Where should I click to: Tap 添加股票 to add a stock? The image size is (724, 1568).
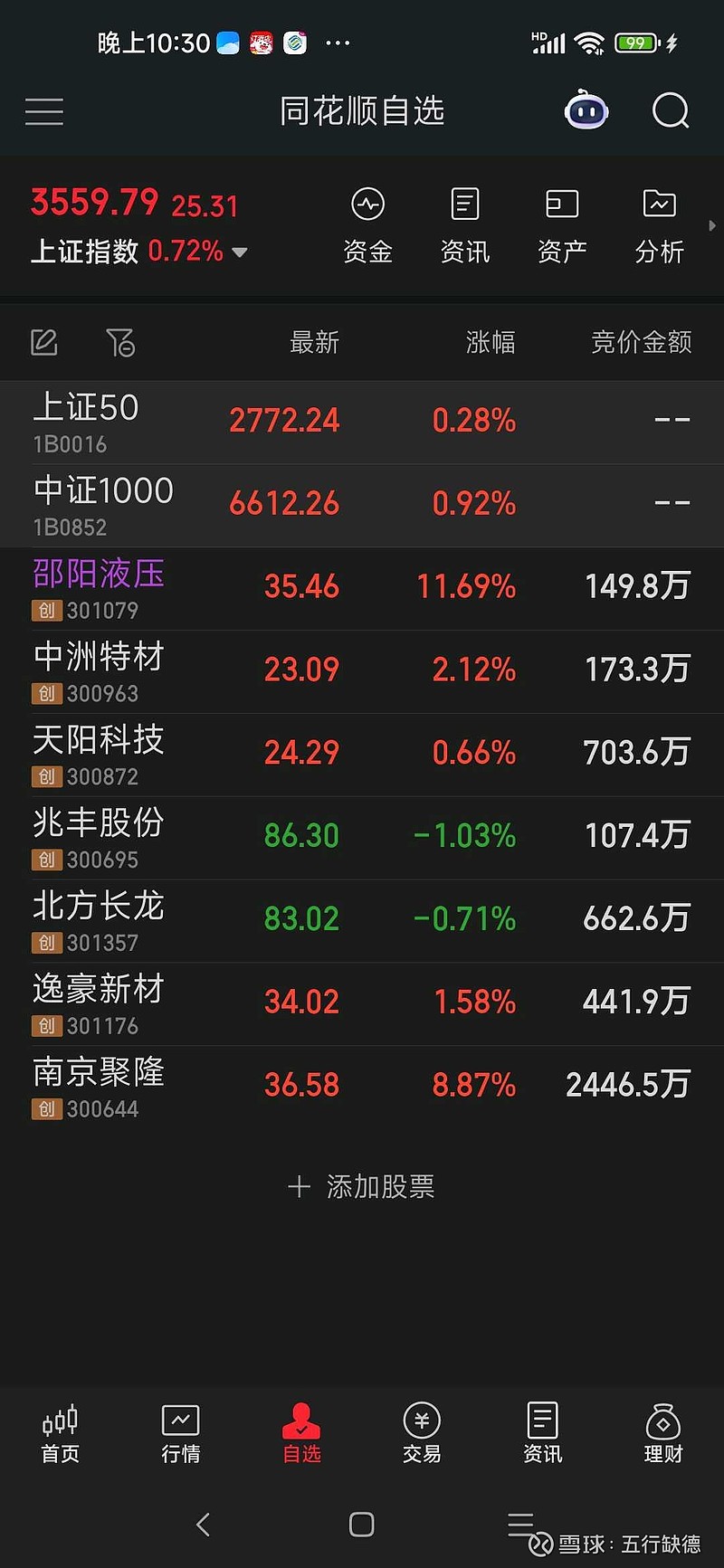[361, 1186]
